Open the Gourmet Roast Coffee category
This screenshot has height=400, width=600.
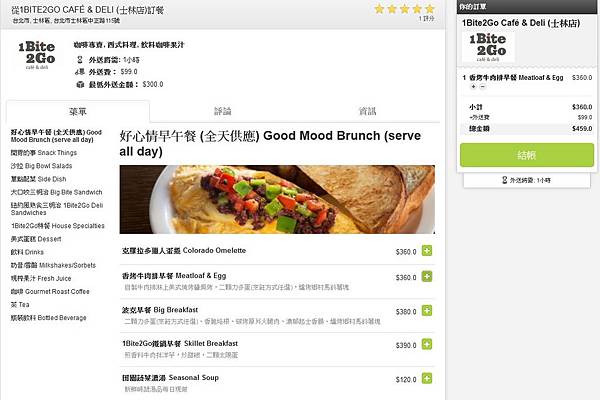coord(50,291)
